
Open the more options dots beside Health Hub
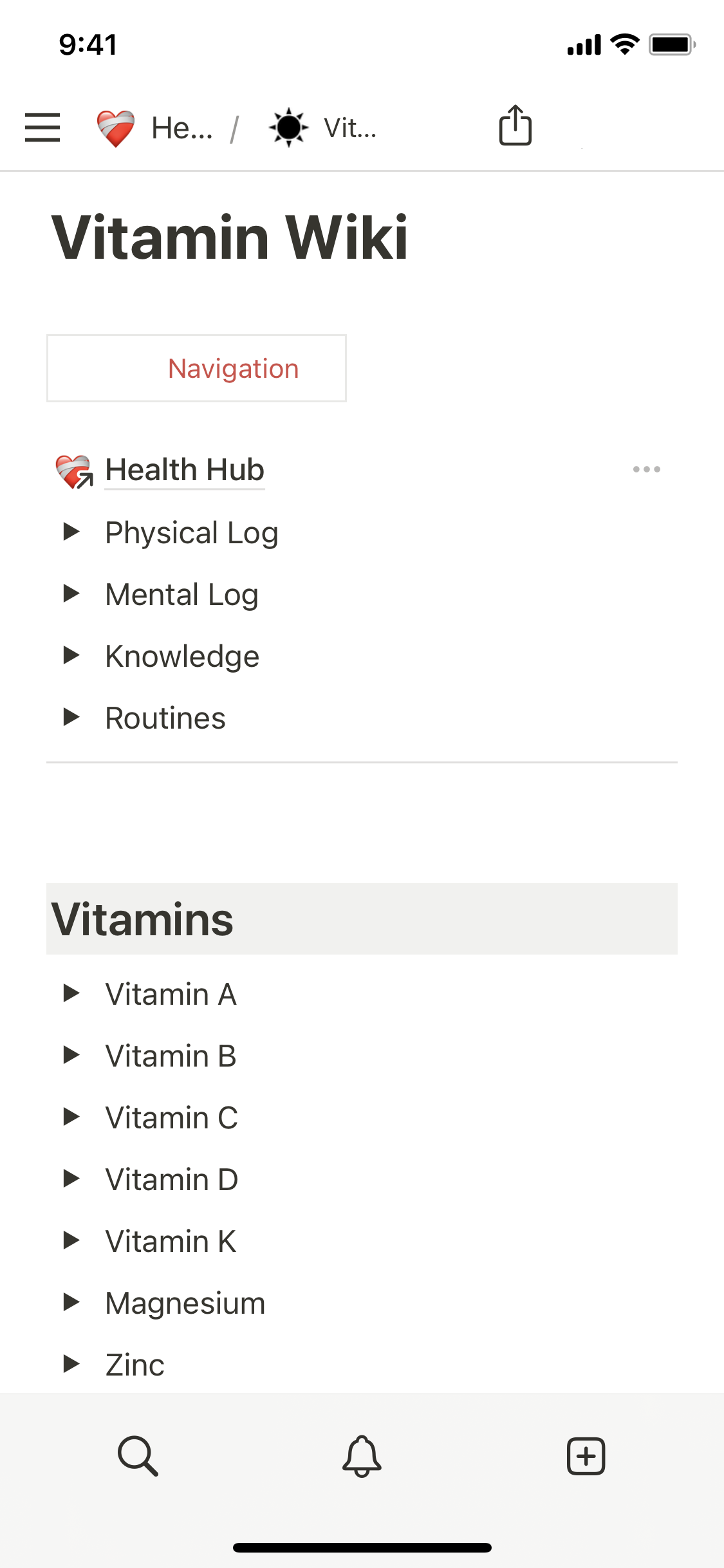pyautogui.click(x=646, y=469)
